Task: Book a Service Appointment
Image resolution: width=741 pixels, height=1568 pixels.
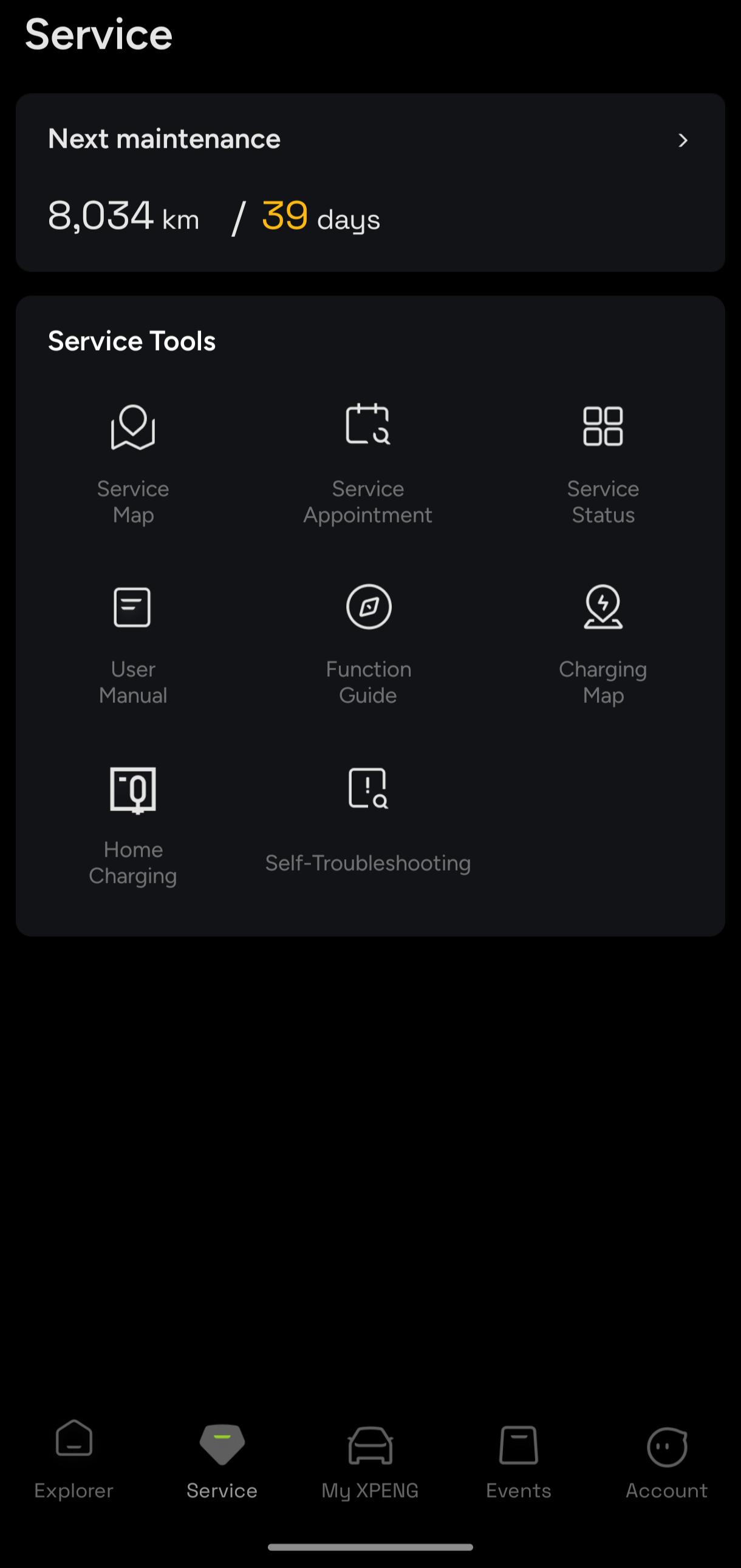Action: point(368,462)
